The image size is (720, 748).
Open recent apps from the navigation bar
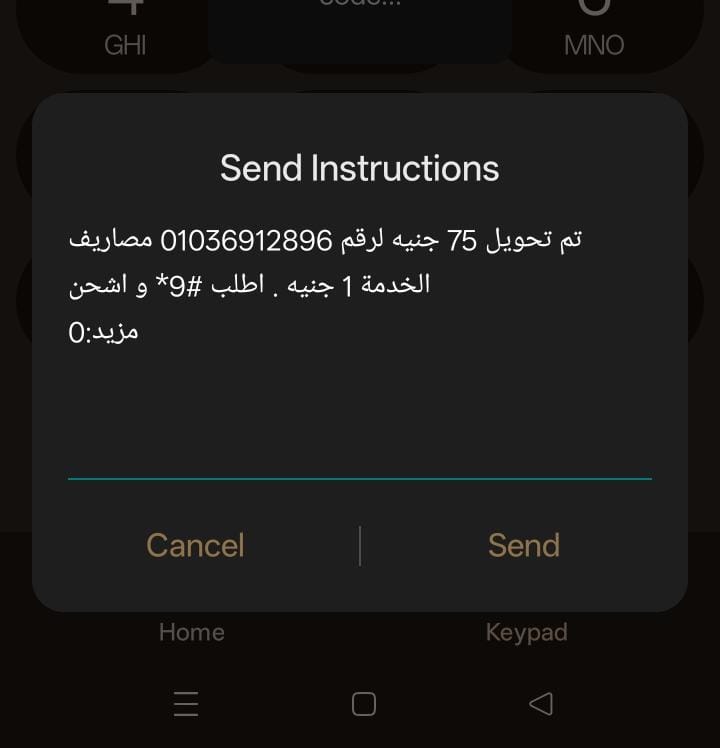tap(186, 704)
